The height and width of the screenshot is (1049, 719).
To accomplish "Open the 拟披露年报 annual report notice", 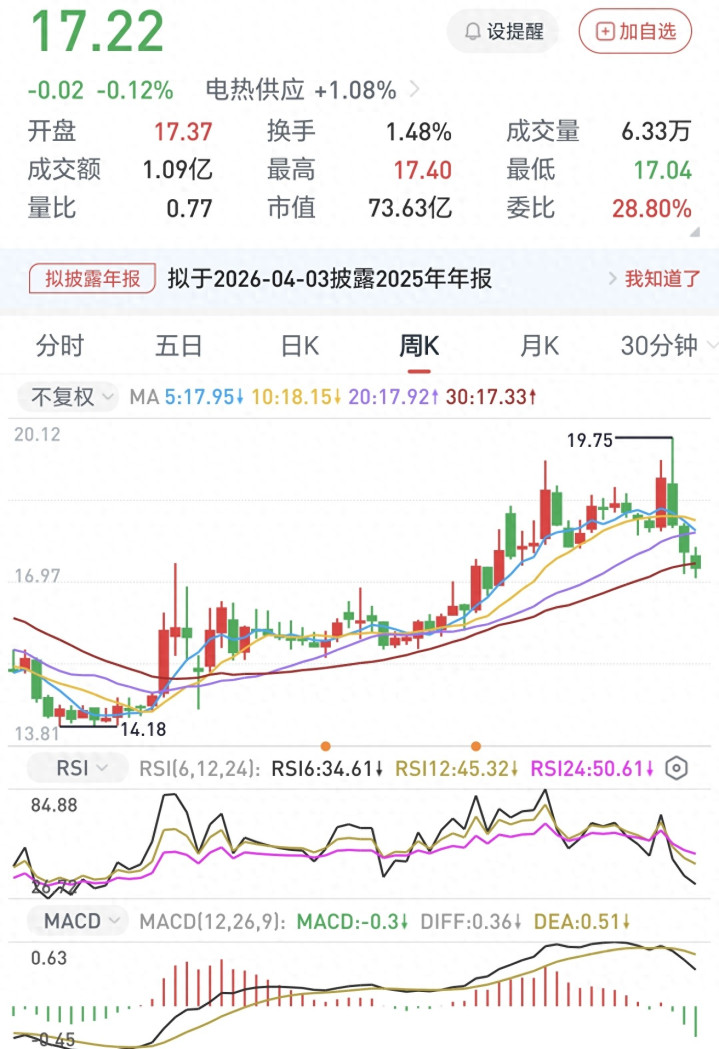I will tap(93, 278).
